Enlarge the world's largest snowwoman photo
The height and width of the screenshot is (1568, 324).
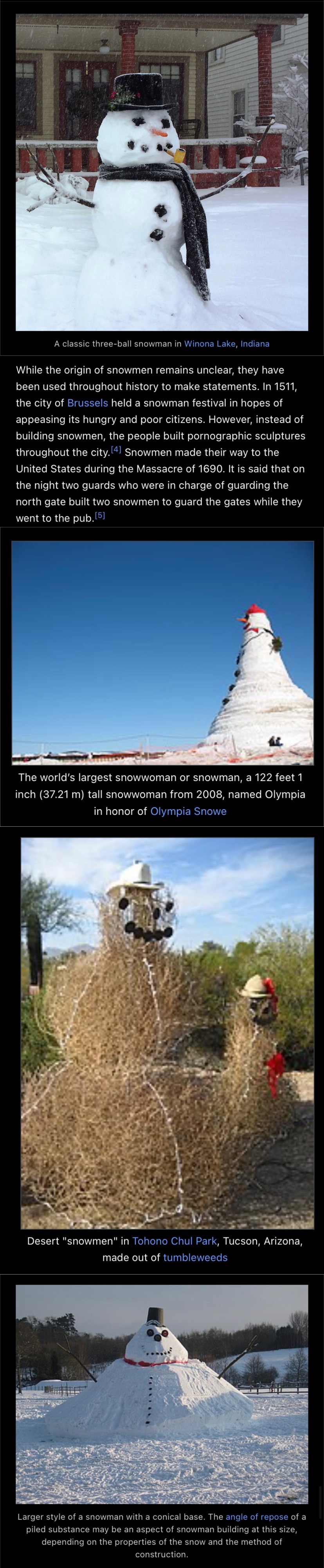click(162, 652)
